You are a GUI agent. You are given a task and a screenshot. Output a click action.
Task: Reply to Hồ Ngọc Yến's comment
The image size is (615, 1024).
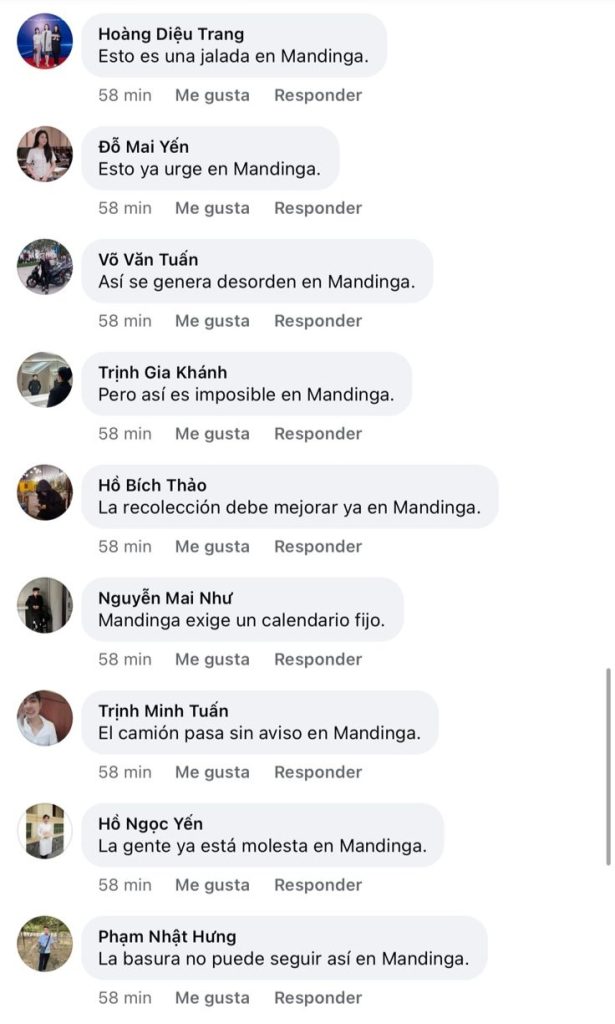[317, 885]
